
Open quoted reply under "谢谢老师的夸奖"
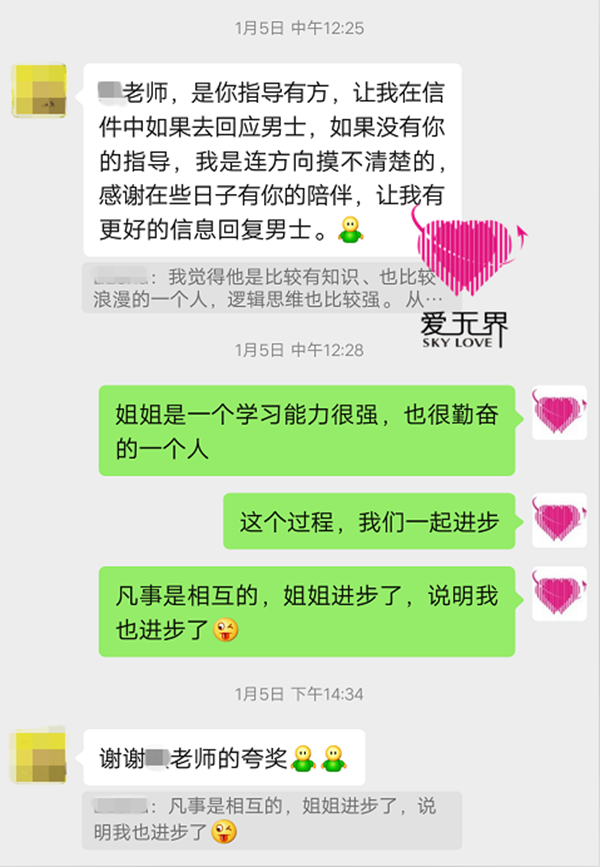272,818
